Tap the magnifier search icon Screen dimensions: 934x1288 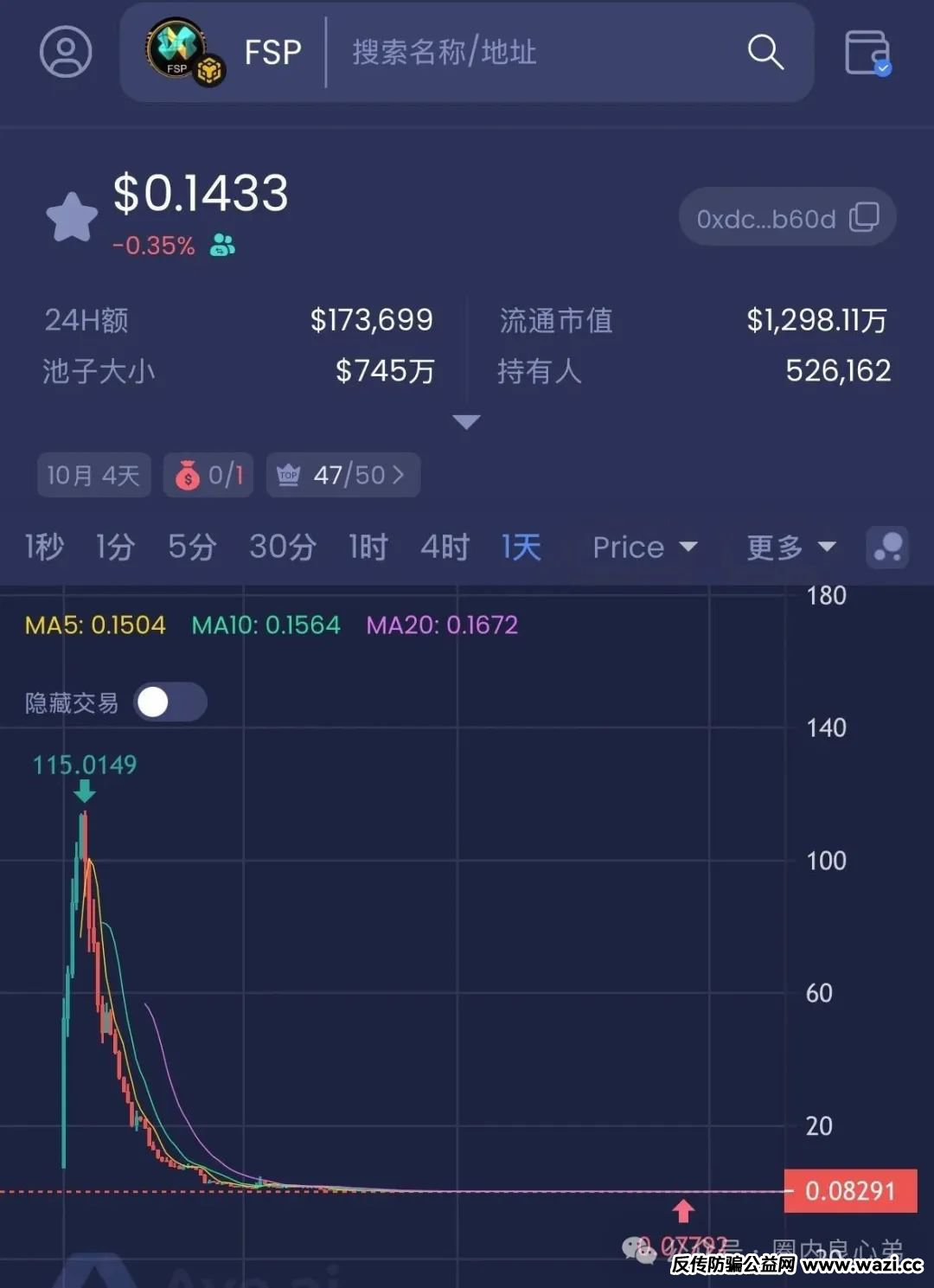point(765,52)
